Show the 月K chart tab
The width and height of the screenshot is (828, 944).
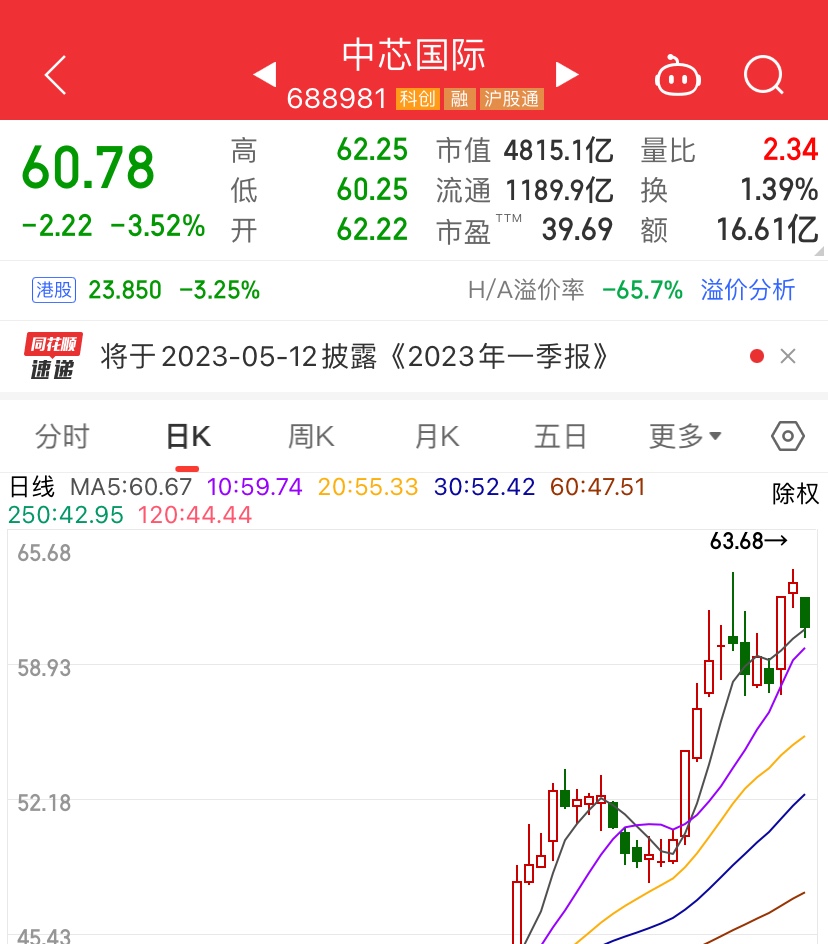click(x=436, y=437)
